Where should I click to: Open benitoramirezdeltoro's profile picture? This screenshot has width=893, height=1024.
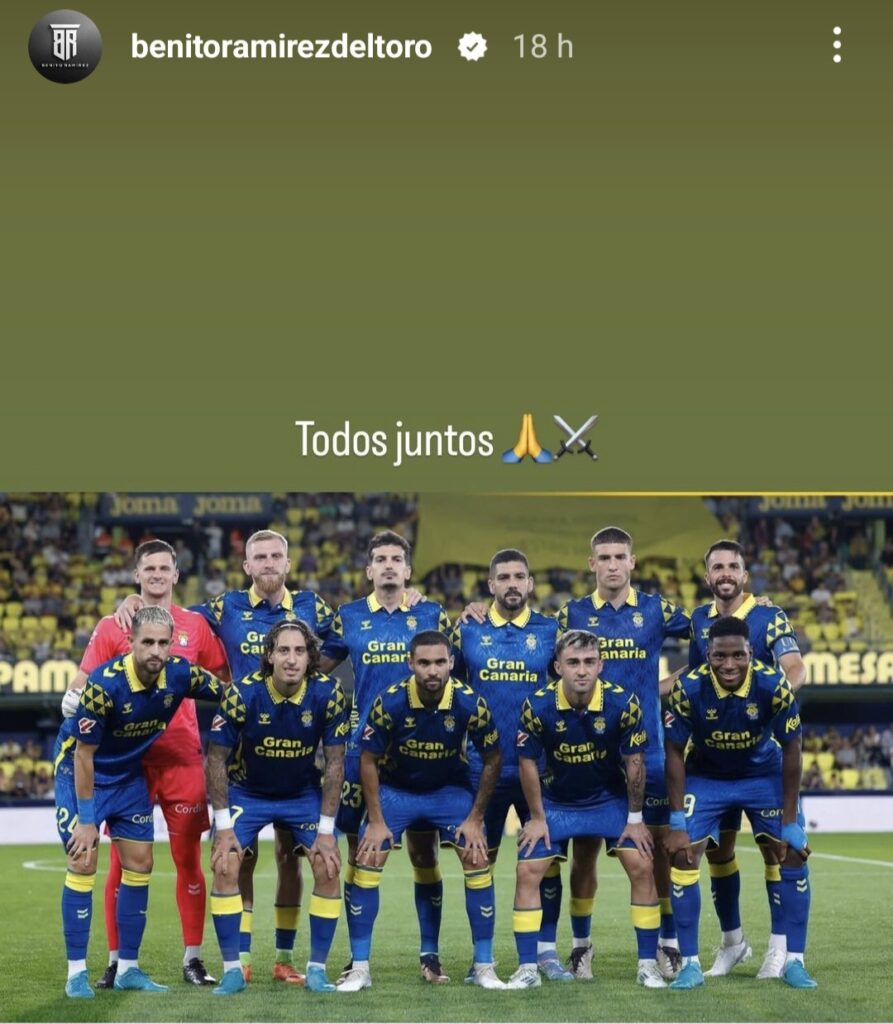point(65,46)
